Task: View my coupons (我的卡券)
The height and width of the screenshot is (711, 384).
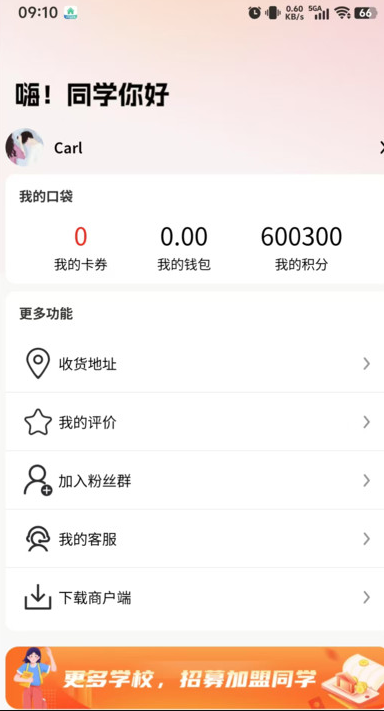Action: (81, 248)
